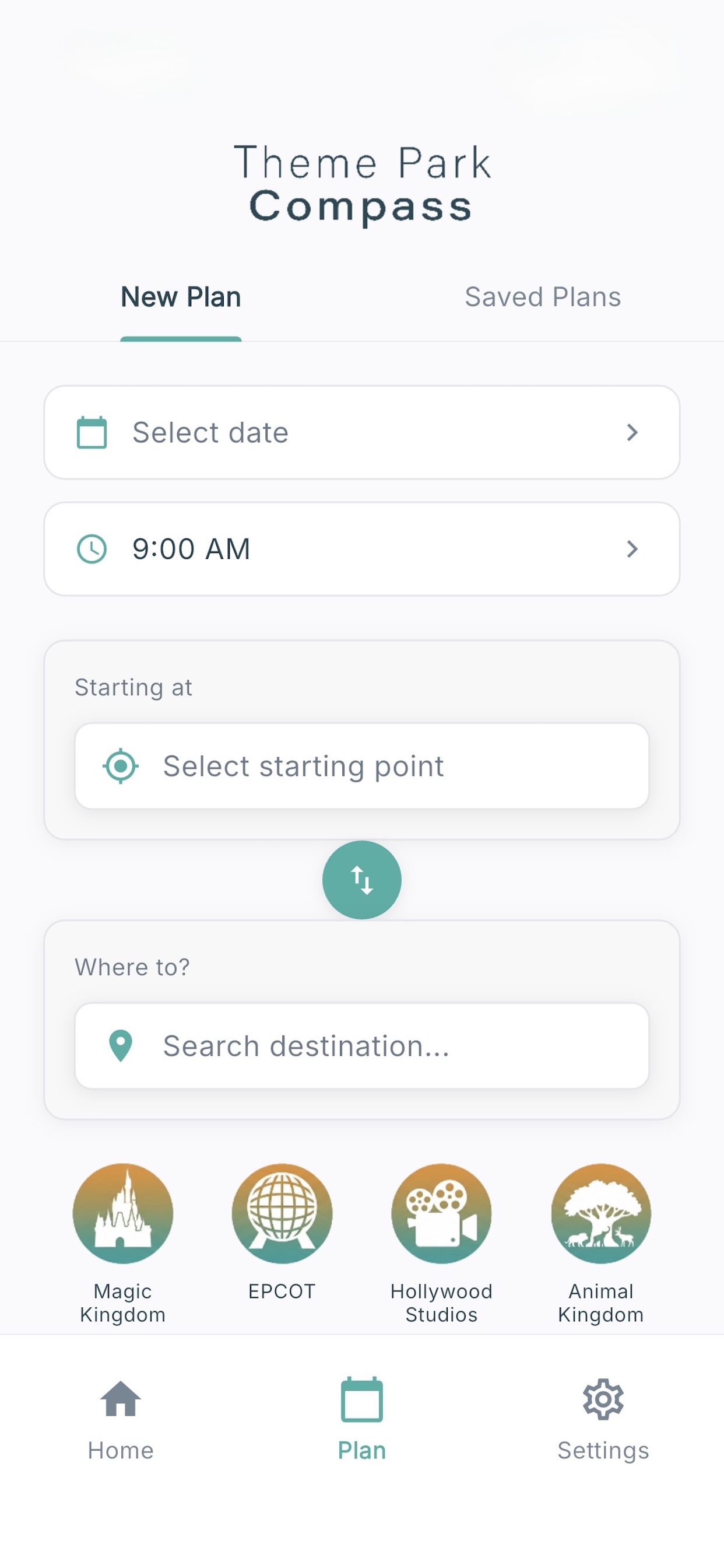Screen dimensions: 724x1568
Task: Click the Select starting point field
Action: (x=362, y=766)
